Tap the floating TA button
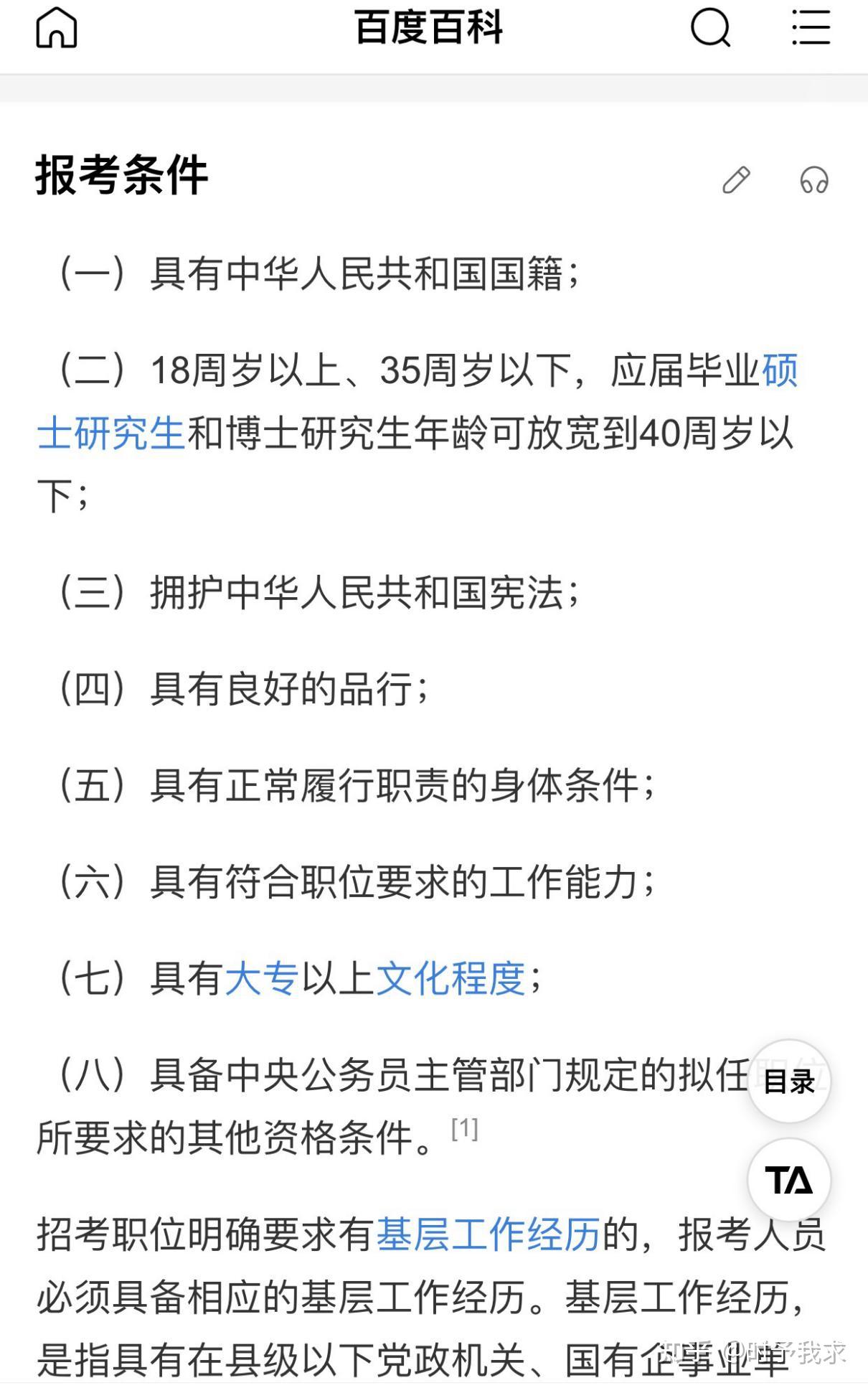This screenshot has height=1388, width=868. (x=788, y=1180)
